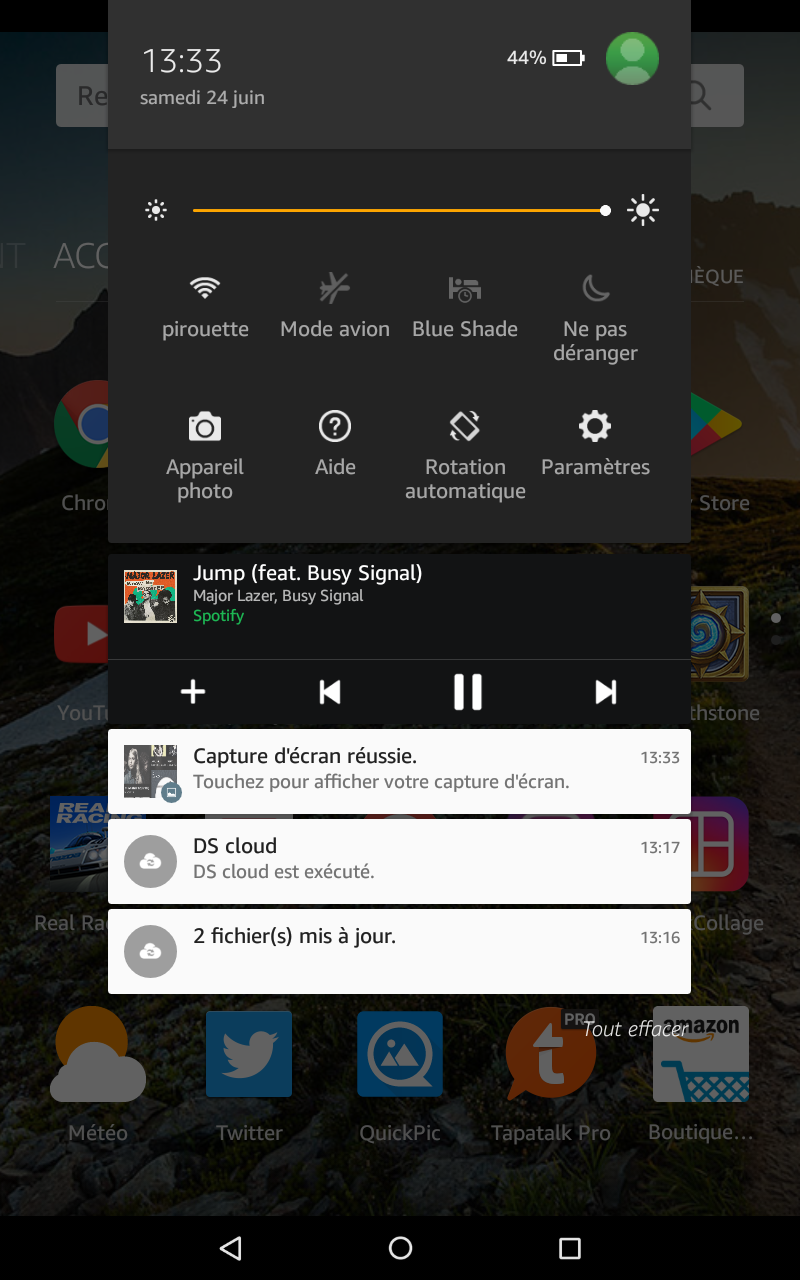Open recent apps from navigation bar

(x=569, y=1247)
